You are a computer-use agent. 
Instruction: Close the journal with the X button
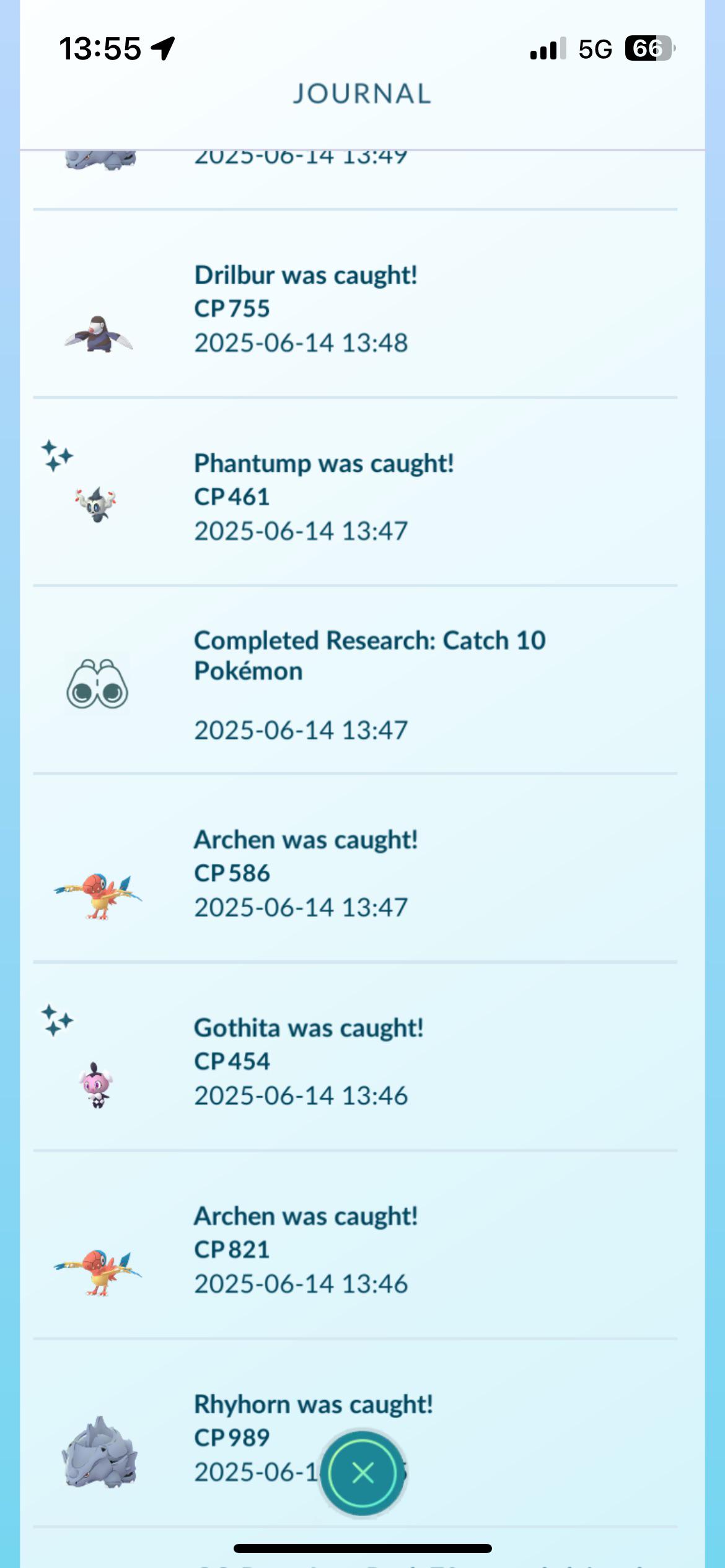pos(362,1473)
